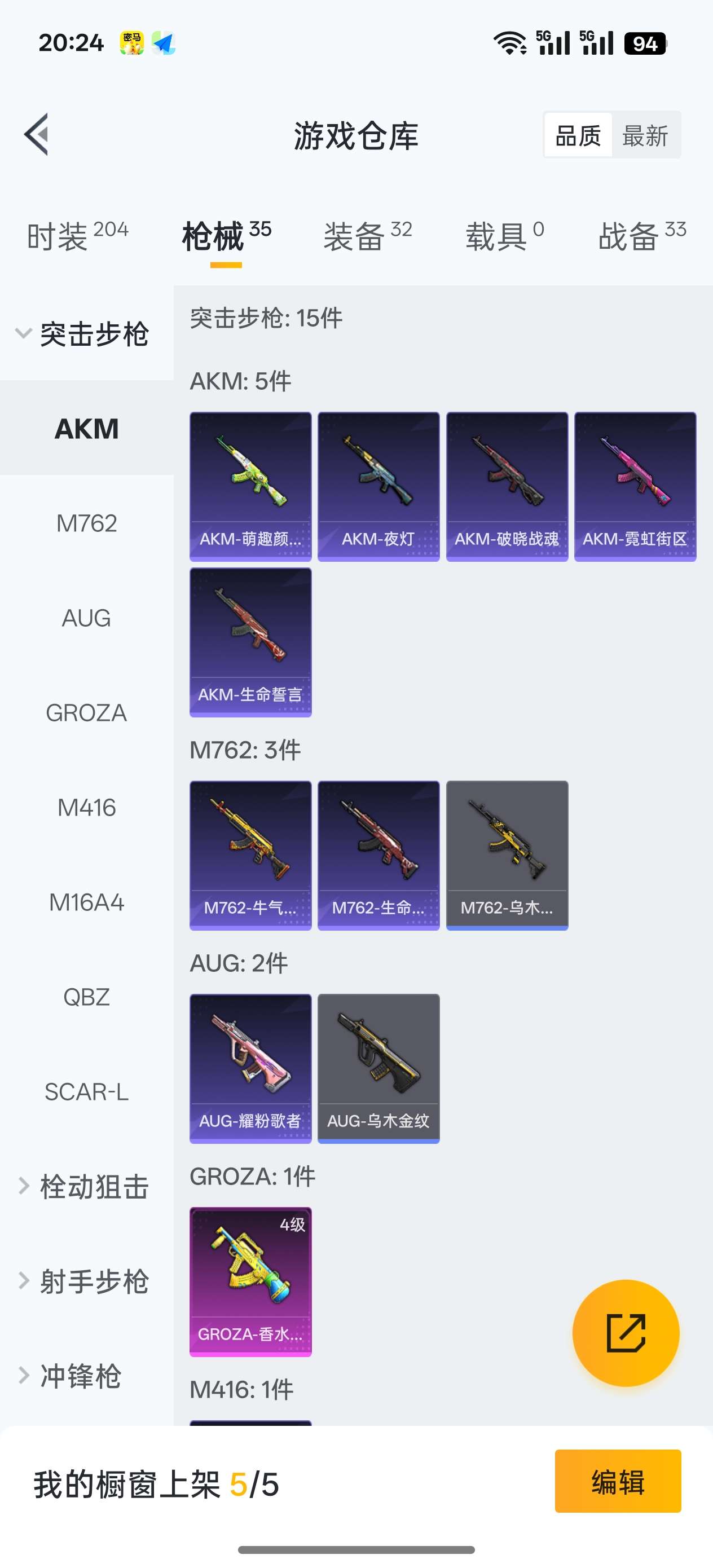The height and width of the screenshot is (1568, 713).
Task: Sort by 最新 in the segmented control
Action: (x=645, y=135)
